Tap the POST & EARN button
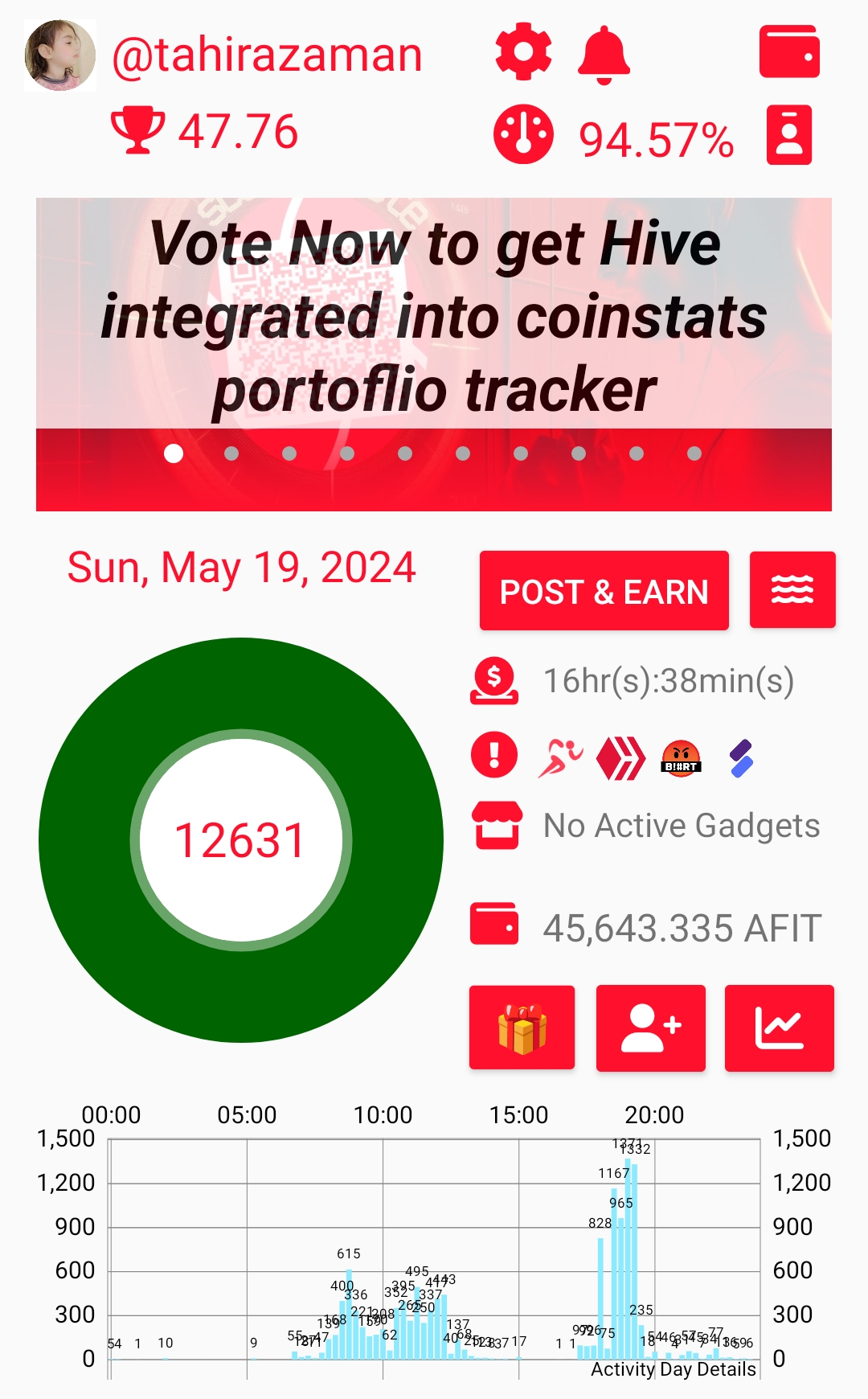The image size is (868, 1399). (x=604, y=591)
